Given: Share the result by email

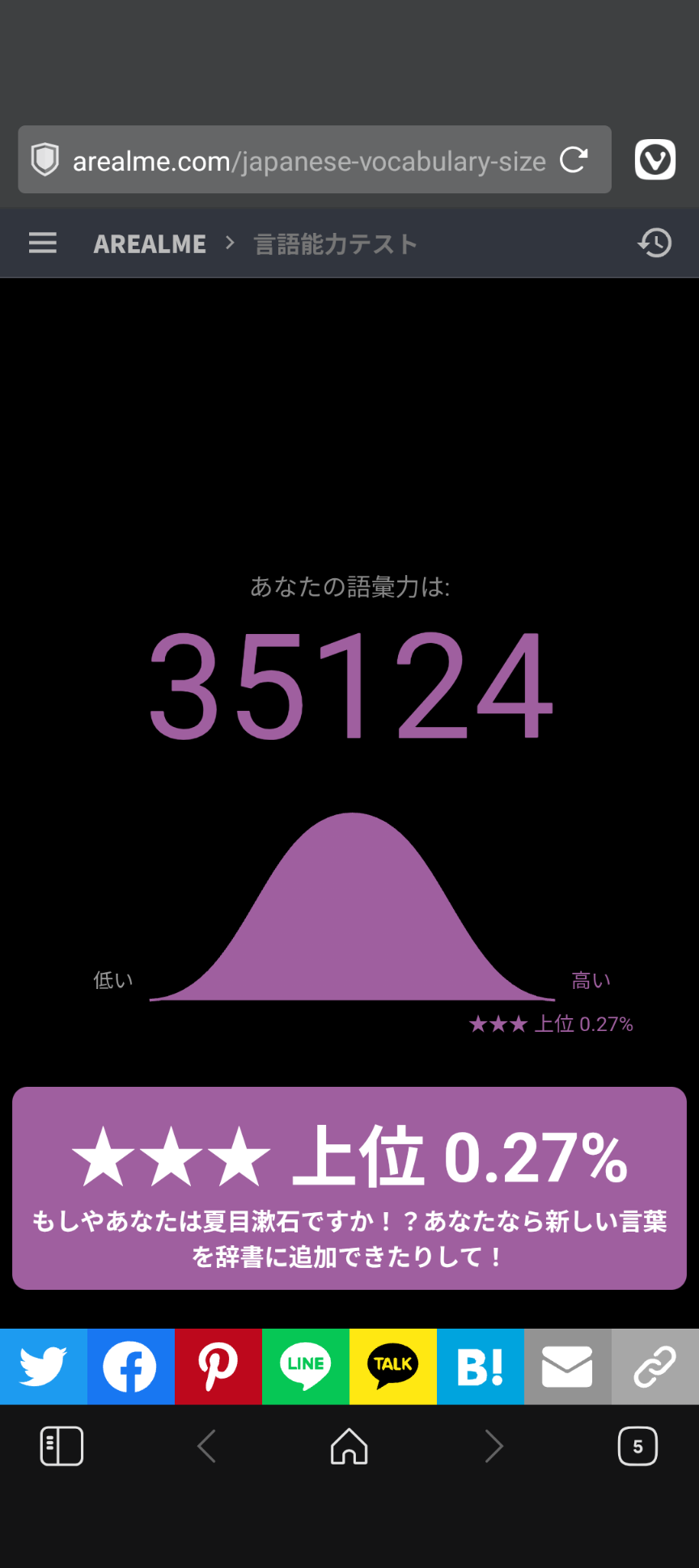Looking at the screenshot, I should click(x=567, y=1367).
